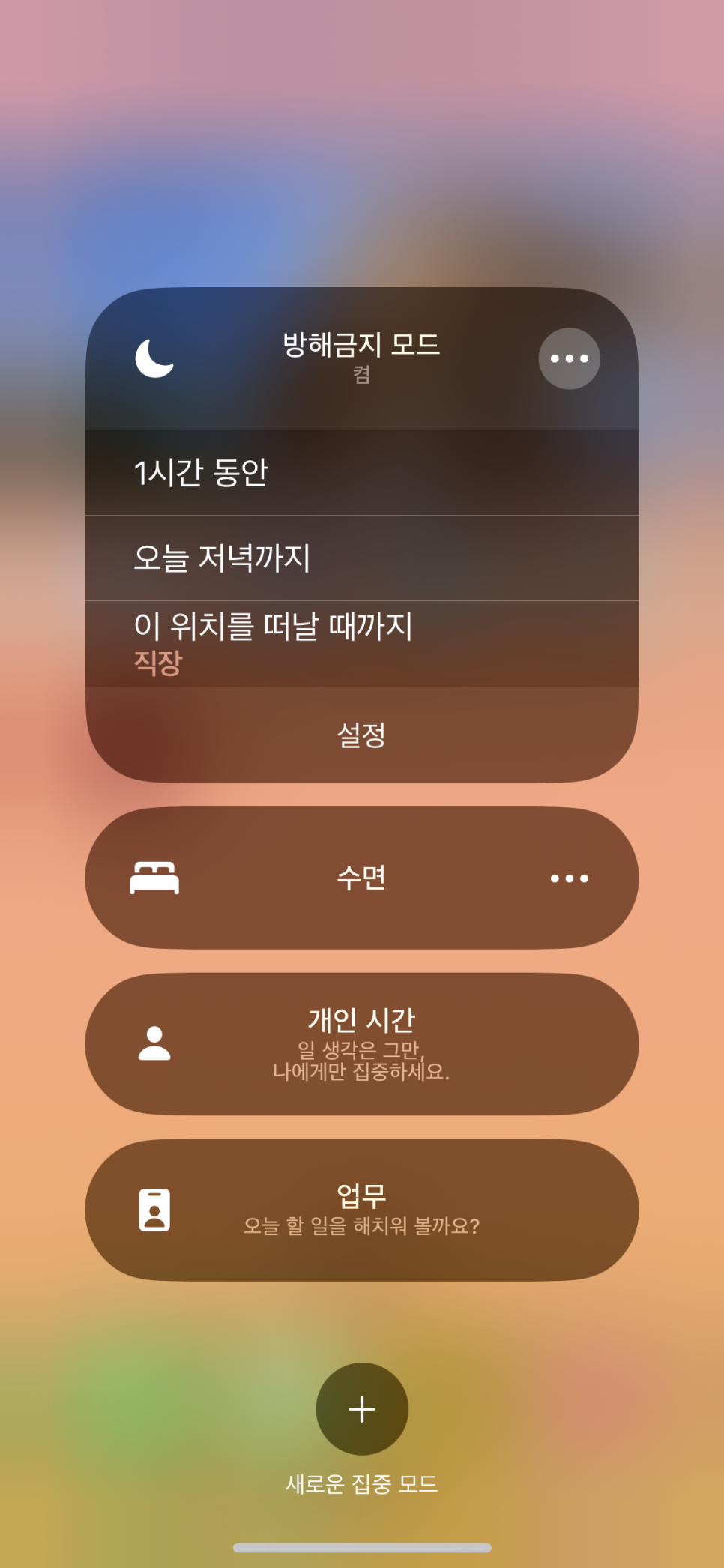Open 설정 for 방해금지 모드
Viewport: 724px width, 1568px height.
pyautogui.click(x=361, y=735)
